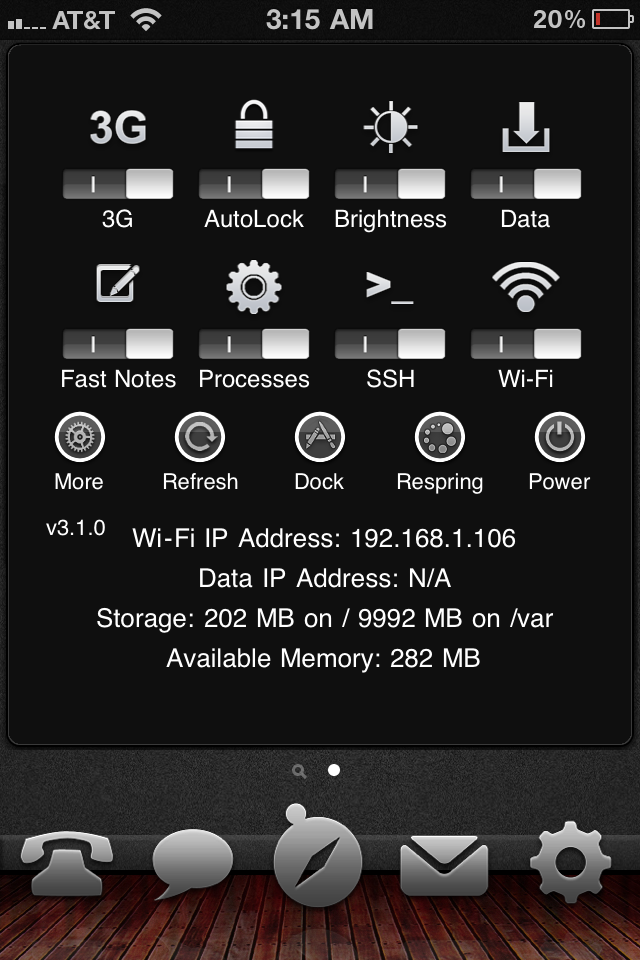The height and width of the screenshot is (960, 640).
Task: Open the Messages app in dock
Action: click(x=192, y=862)
